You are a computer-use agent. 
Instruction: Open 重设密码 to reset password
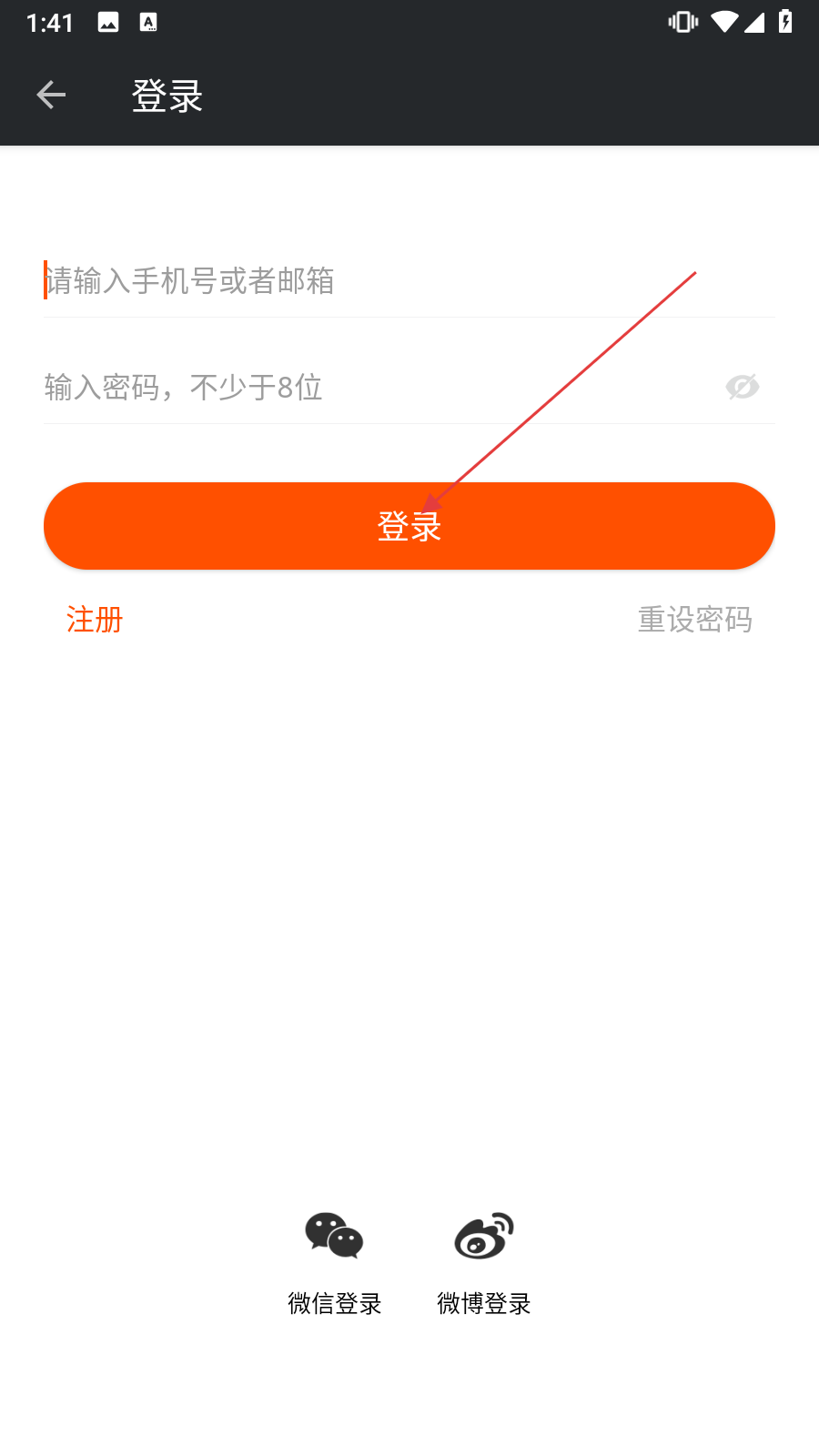(695, 620)
